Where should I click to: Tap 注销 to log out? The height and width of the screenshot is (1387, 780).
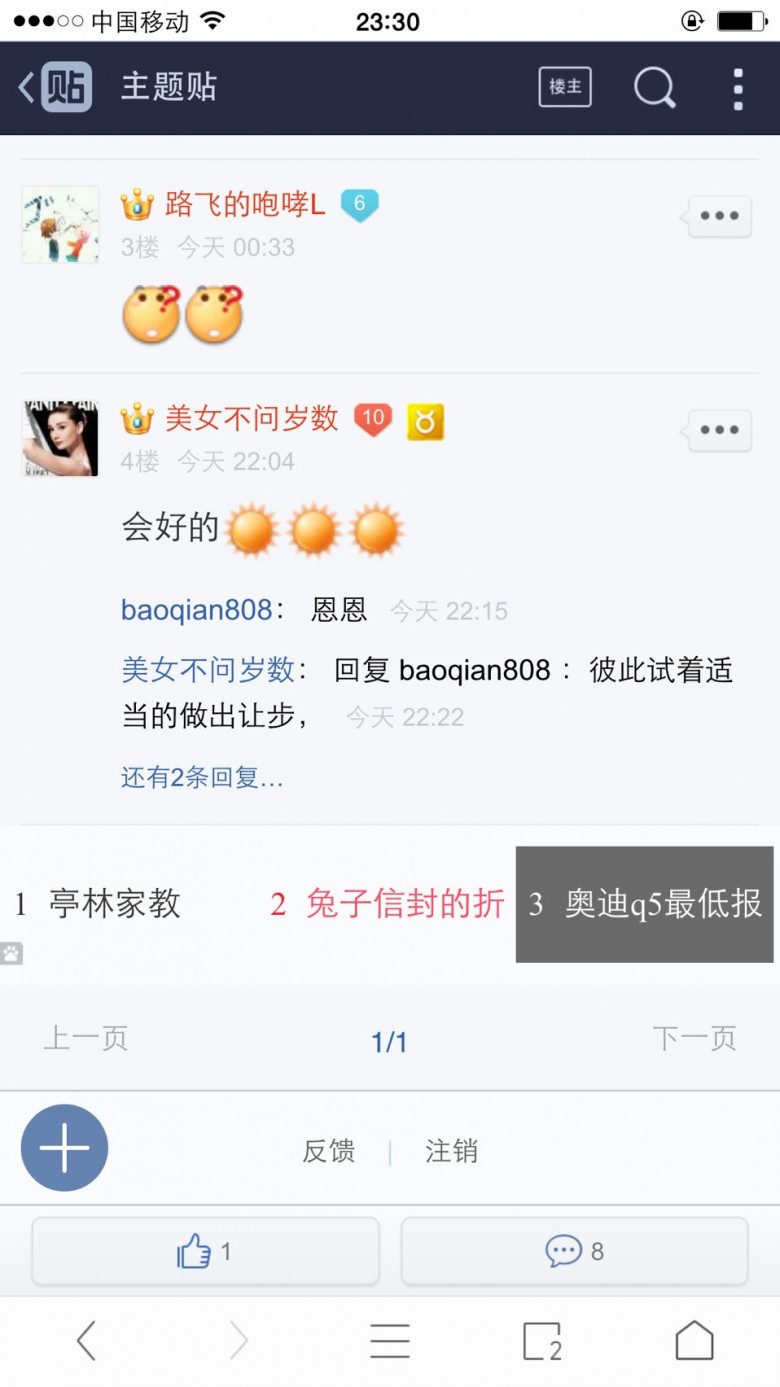(x=451, y=1151)
